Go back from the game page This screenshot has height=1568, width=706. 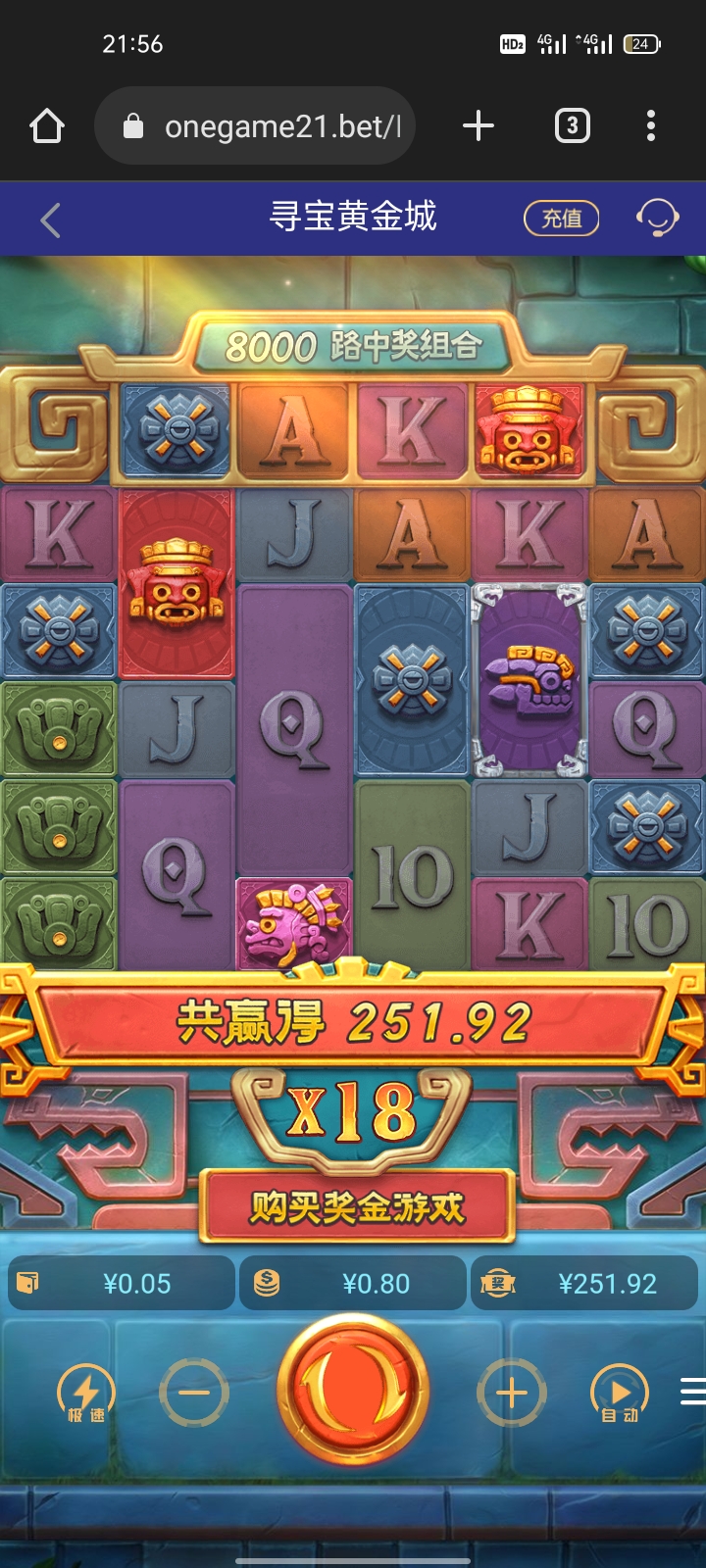(x=51, y=220)
